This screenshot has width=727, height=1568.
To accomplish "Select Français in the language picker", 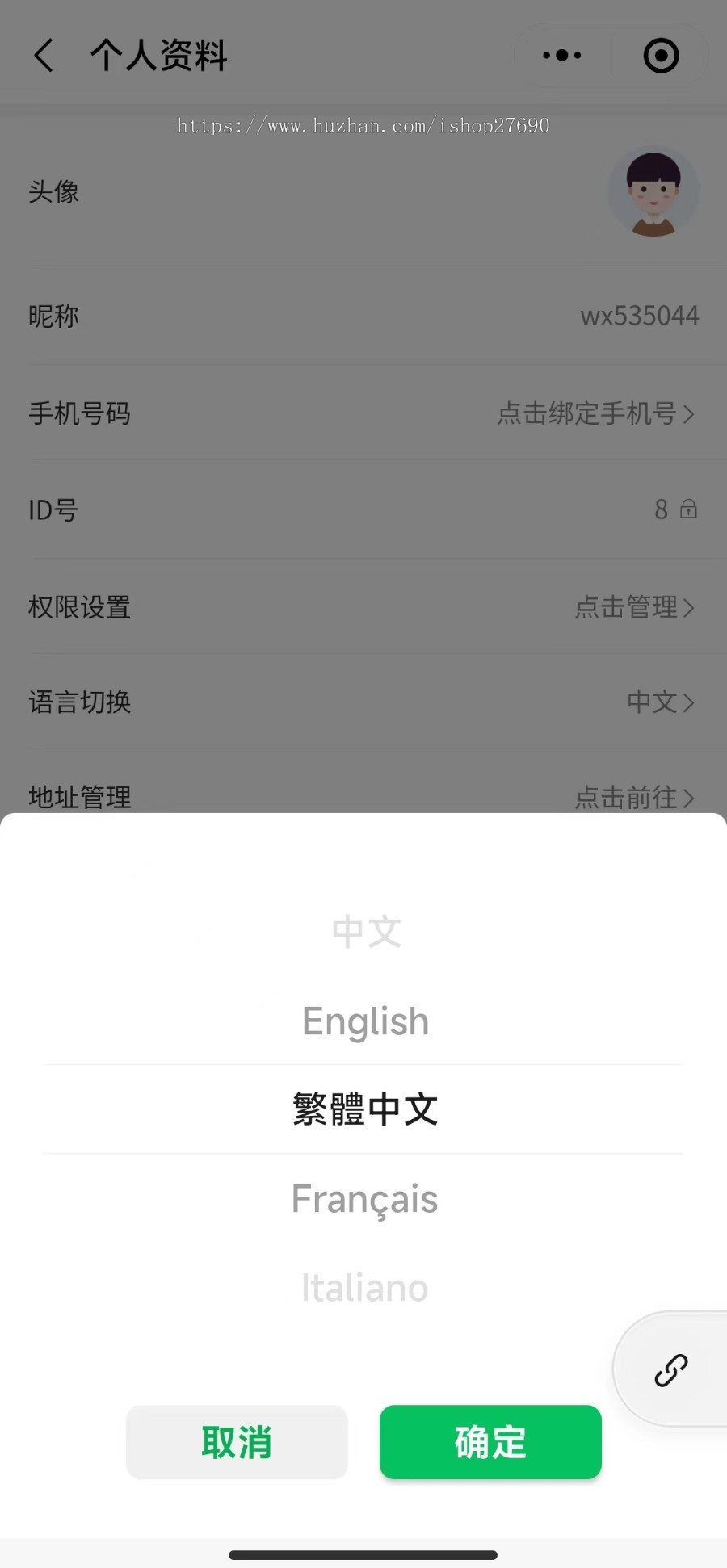I will pyautogui.click(x=364, y=1199).
